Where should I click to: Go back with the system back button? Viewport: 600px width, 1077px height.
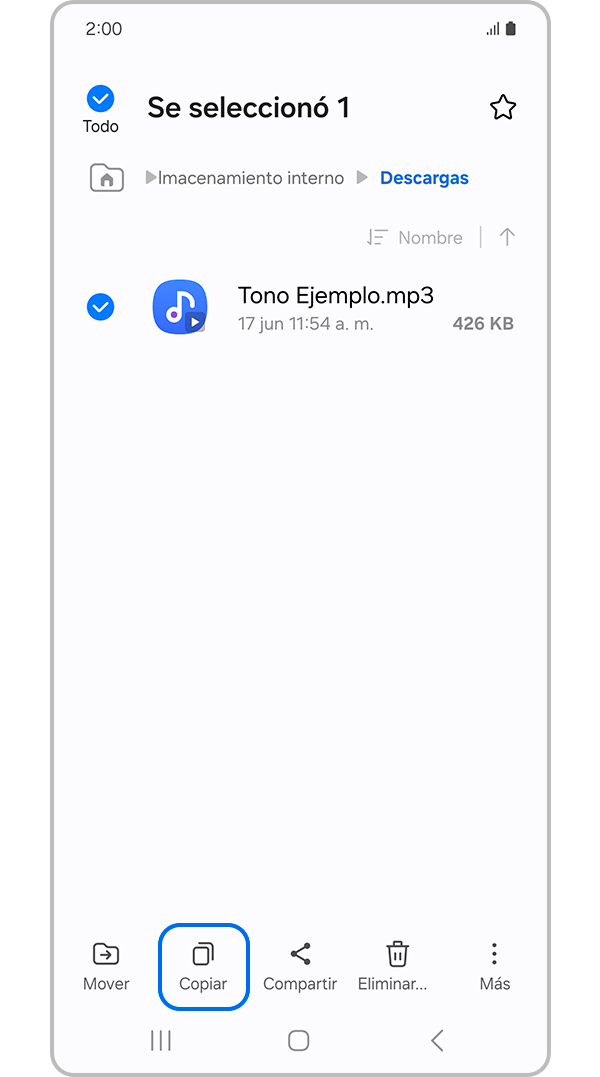437,1040
